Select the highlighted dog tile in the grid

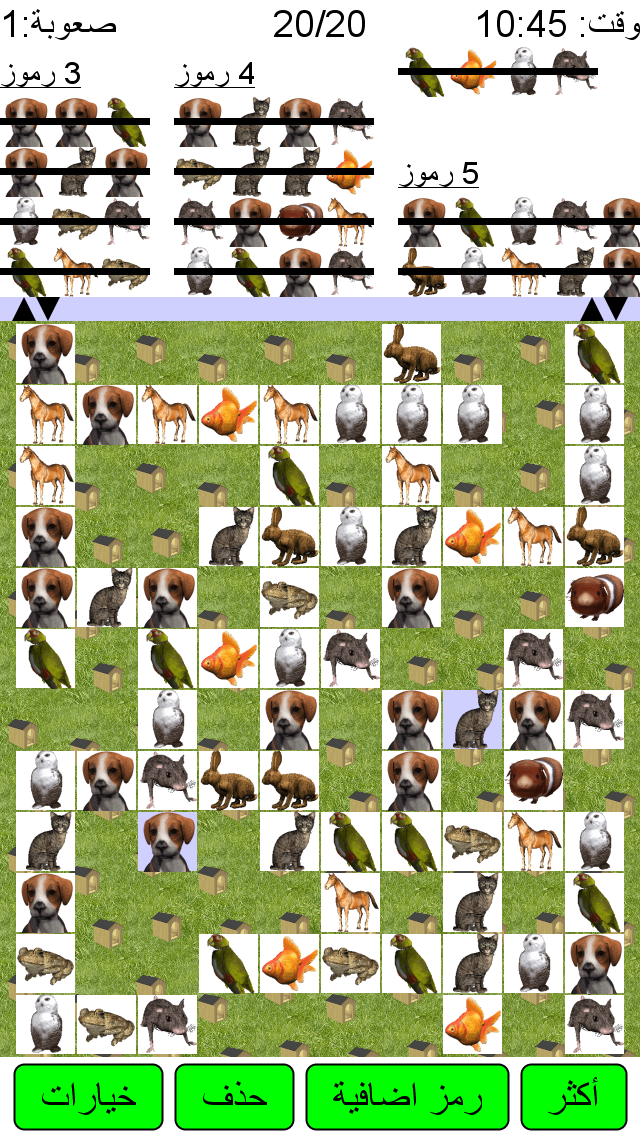[x=167, y=841]
